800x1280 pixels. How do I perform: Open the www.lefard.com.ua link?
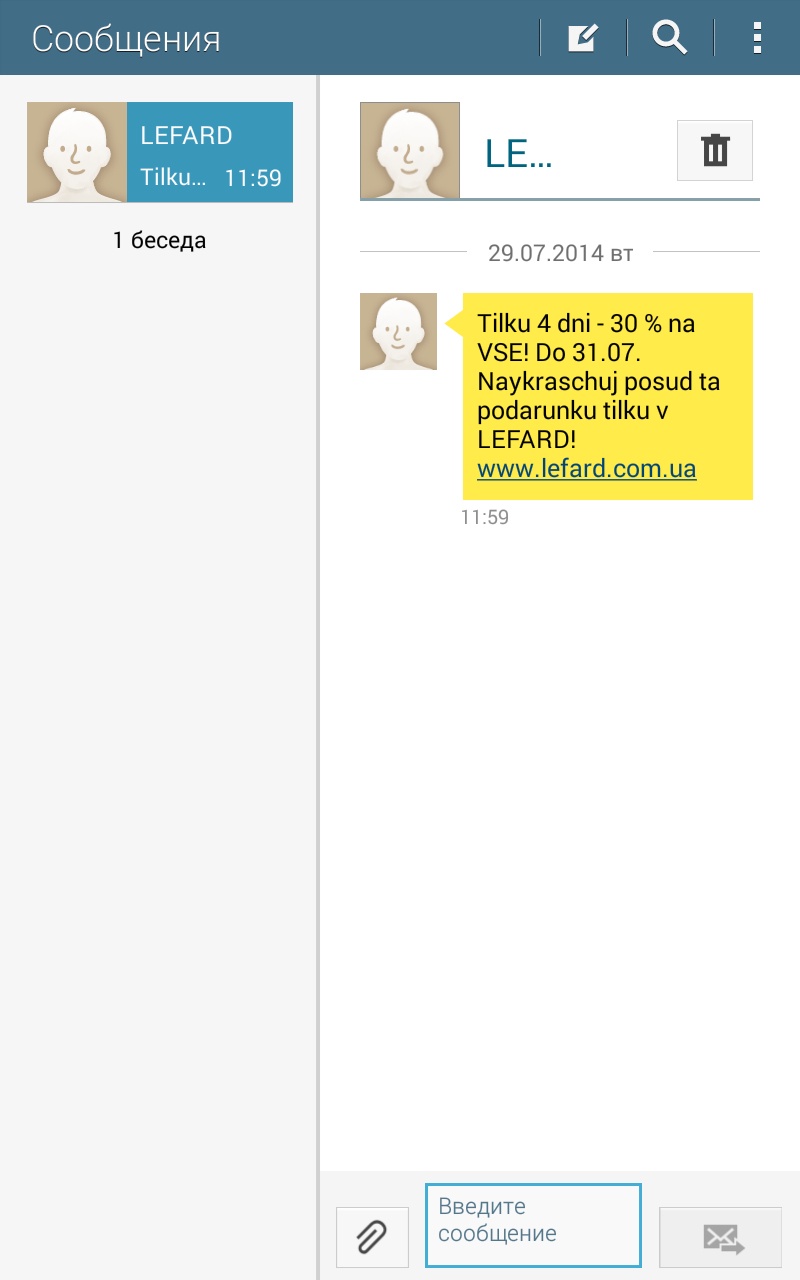[x=586, y=468]
